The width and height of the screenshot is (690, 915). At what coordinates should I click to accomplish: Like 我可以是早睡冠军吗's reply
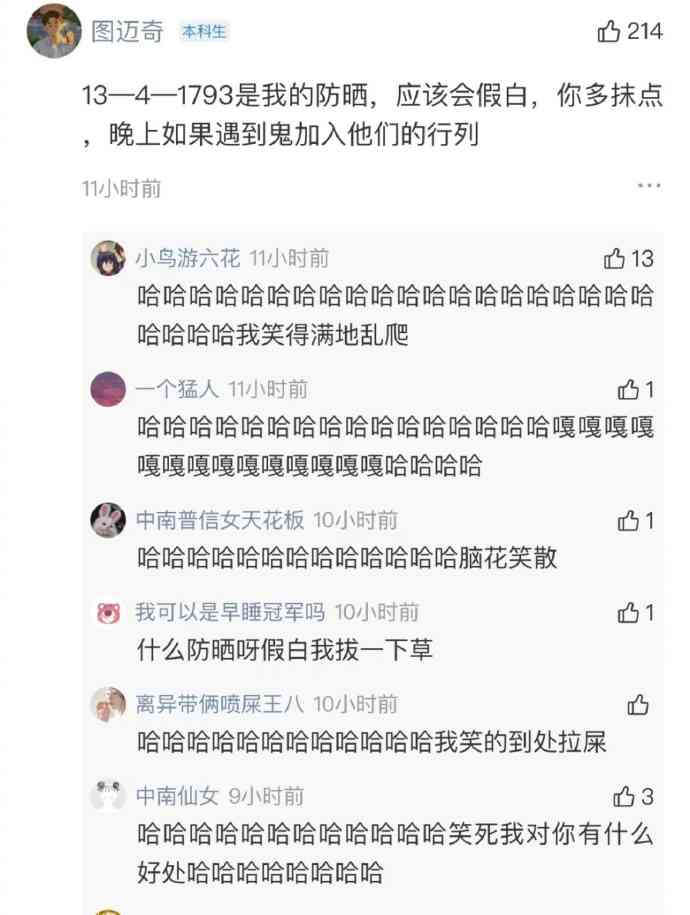coord(628,612)
